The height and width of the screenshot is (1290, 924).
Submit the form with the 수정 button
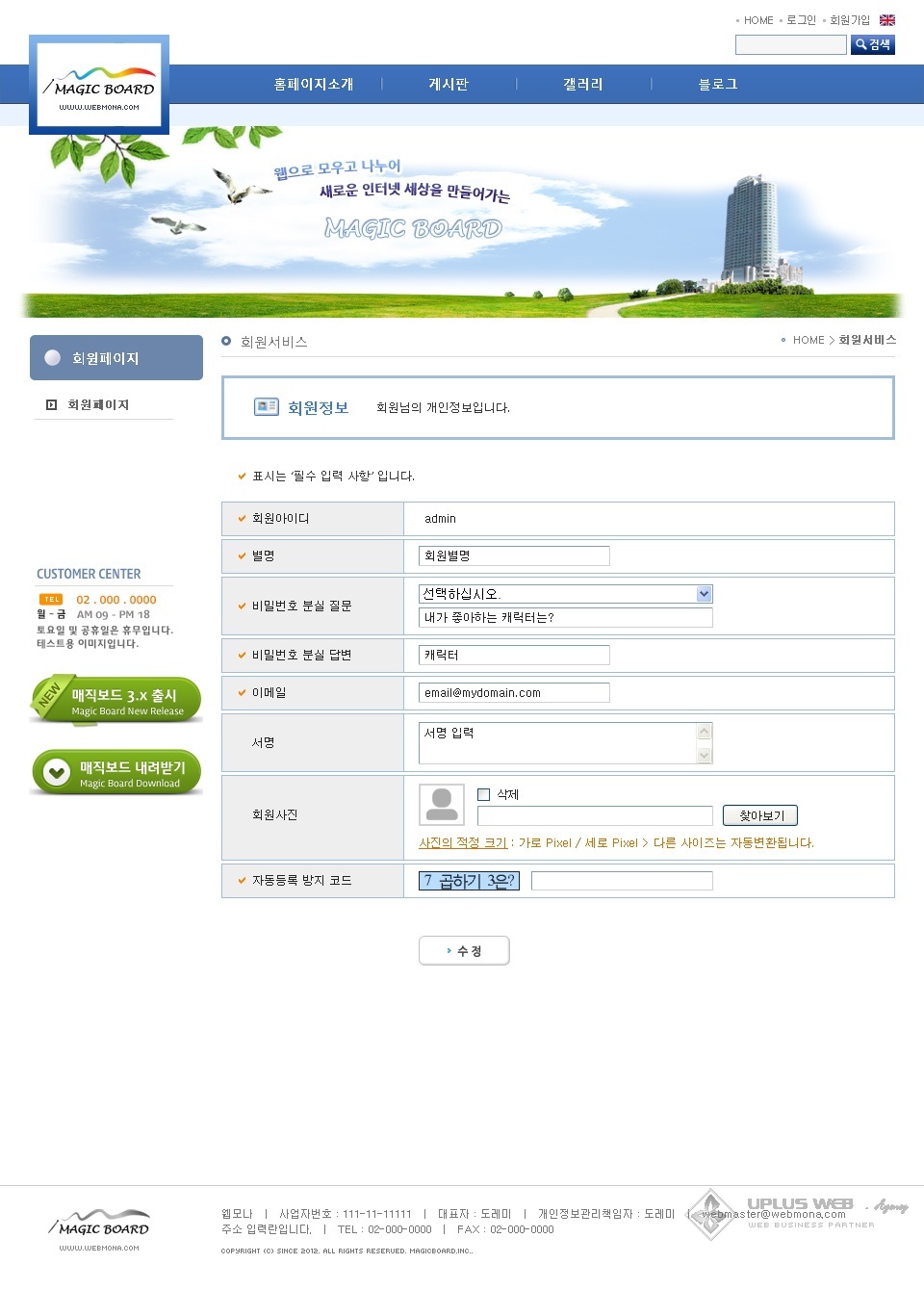tap(464, 950)
